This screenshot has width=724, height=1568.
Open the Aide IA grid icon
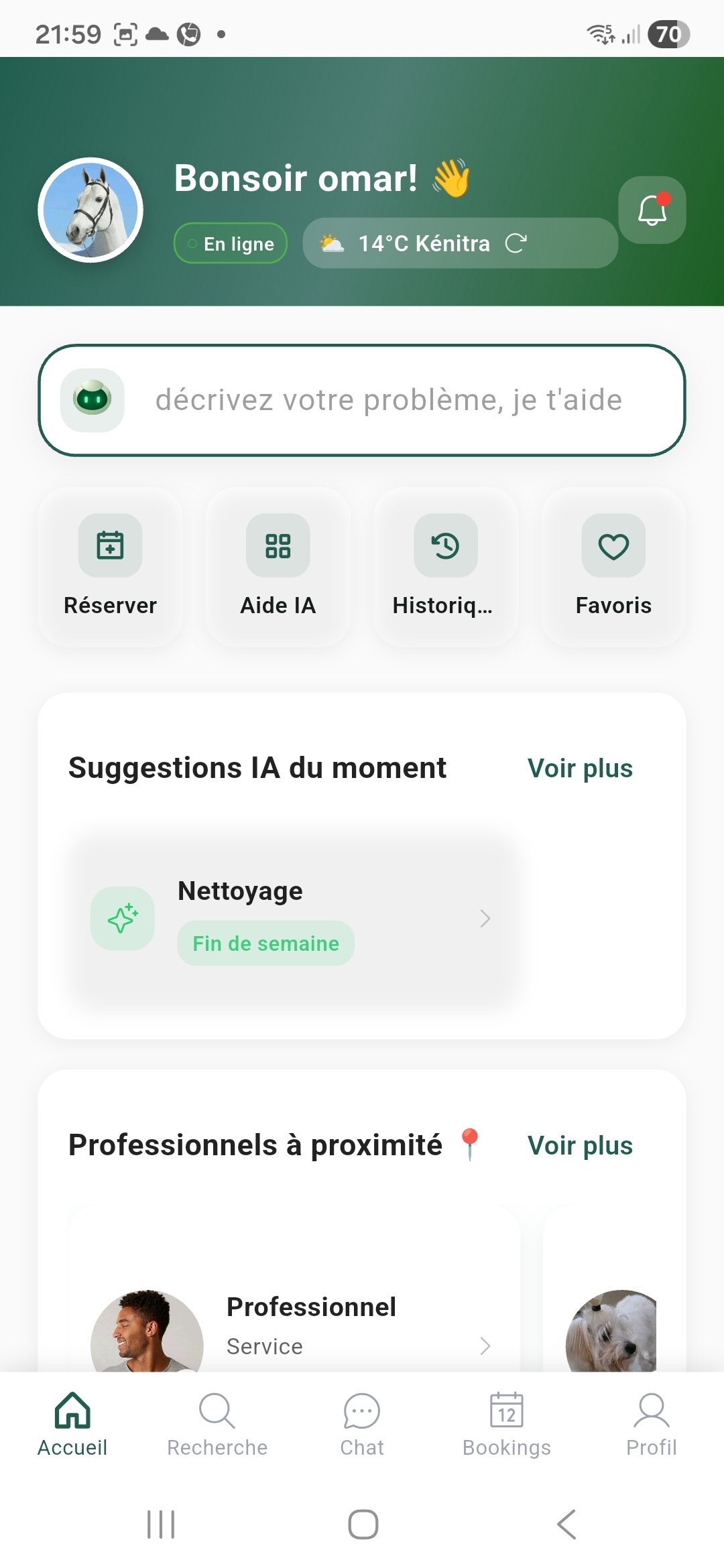coord(278,546)
